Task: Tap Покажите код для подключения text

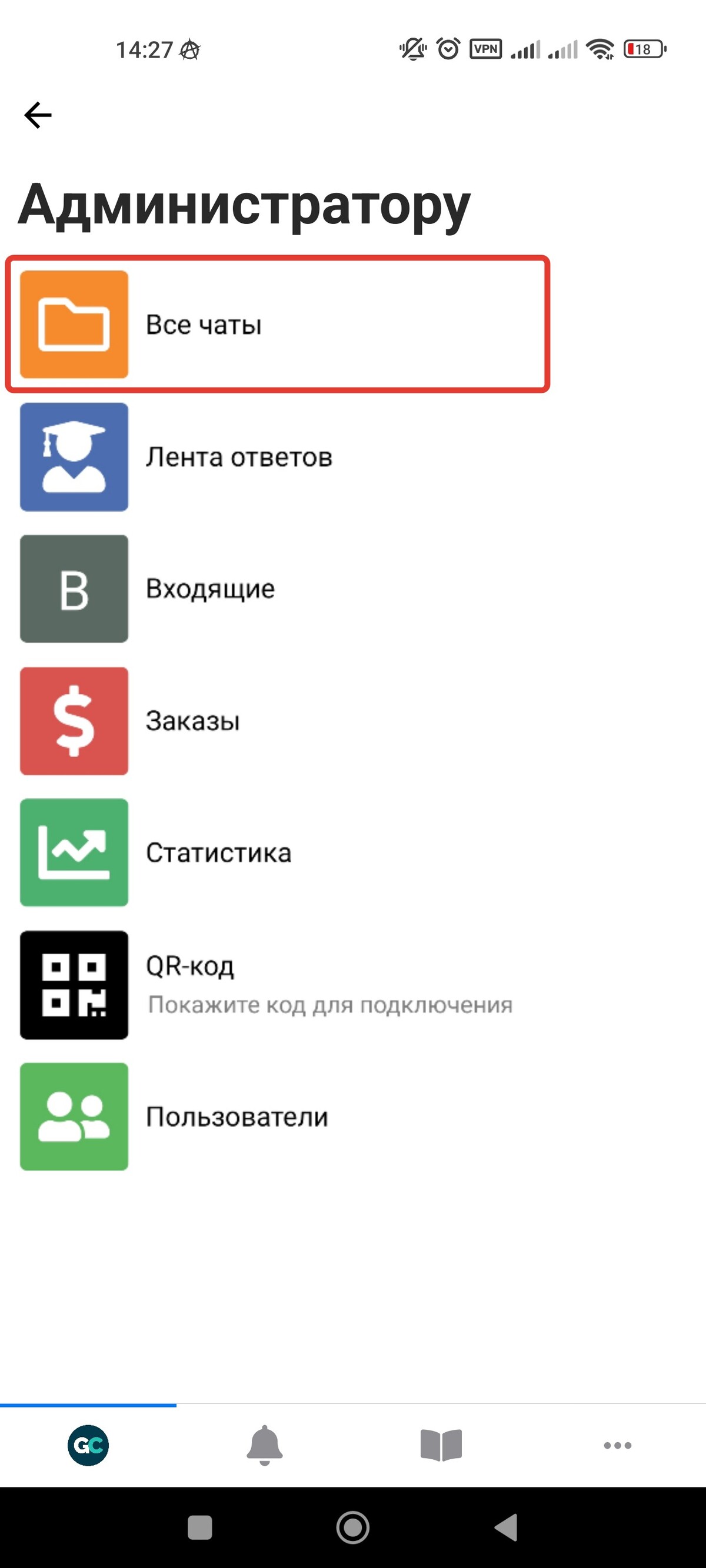Action: [x=329, y=1005]
